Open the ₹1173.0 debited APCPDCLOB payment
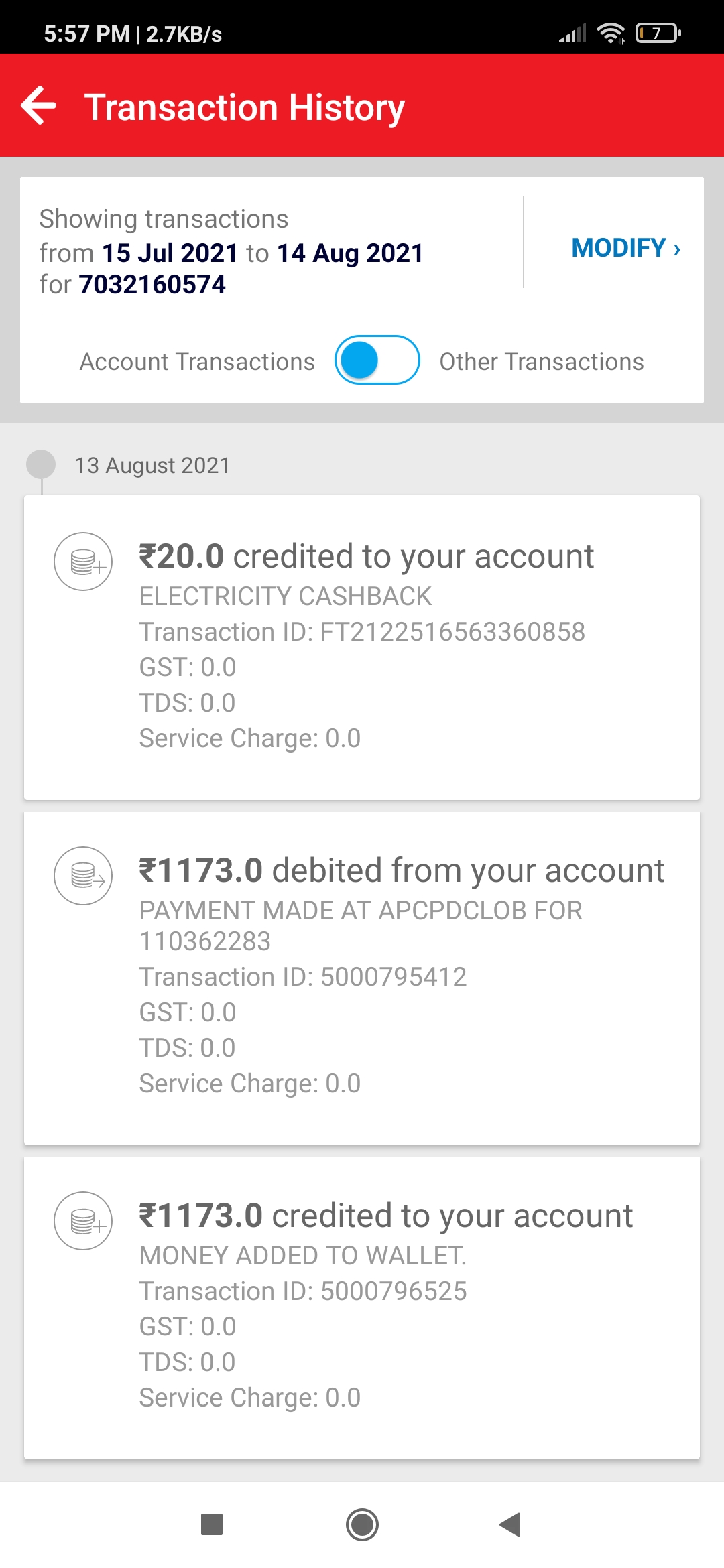Viewport: 724px width, 1568px height. click(x=362, y=978)
